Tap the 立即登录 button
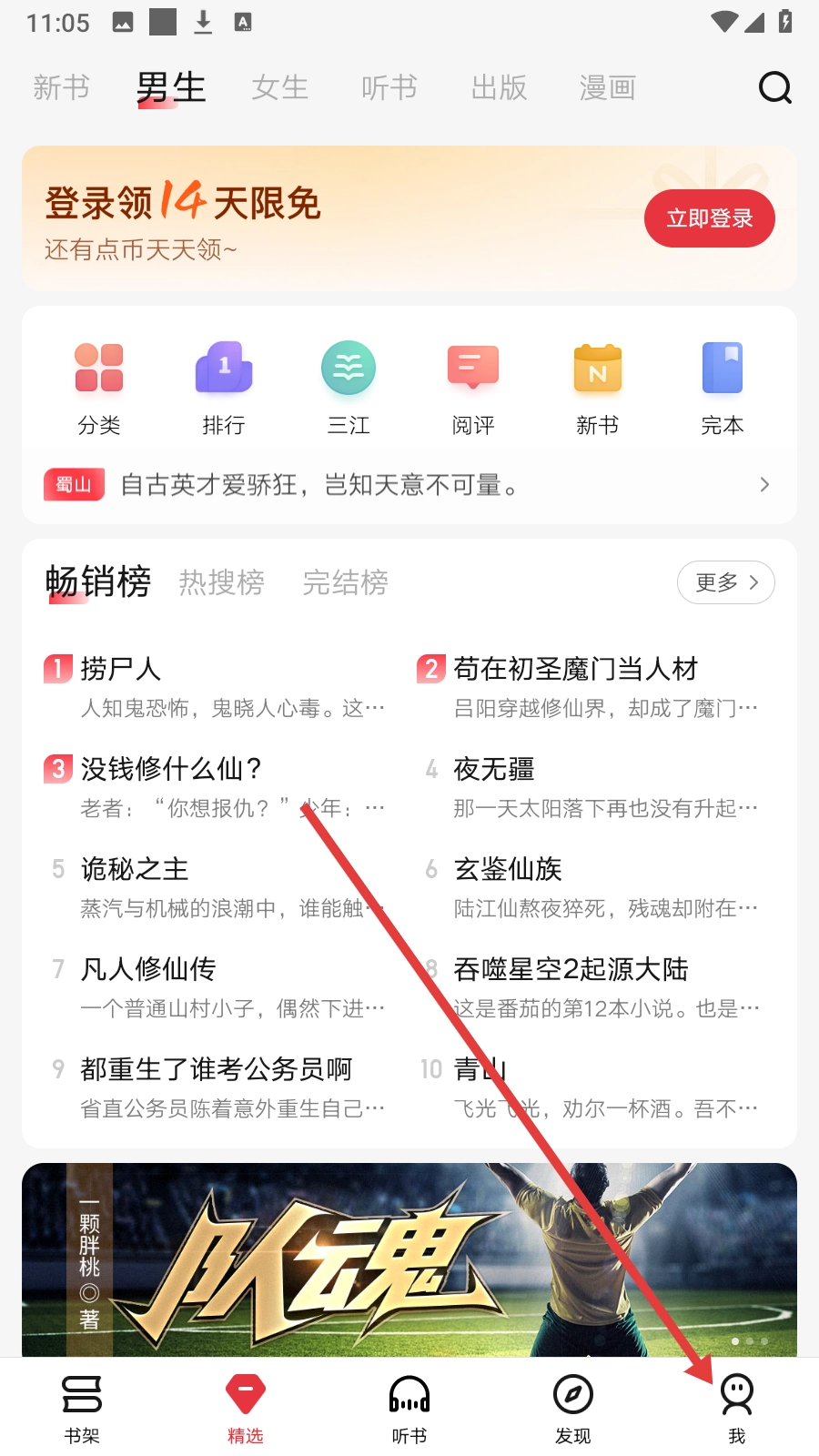The image size is (819, 1456). click(709, 218)
